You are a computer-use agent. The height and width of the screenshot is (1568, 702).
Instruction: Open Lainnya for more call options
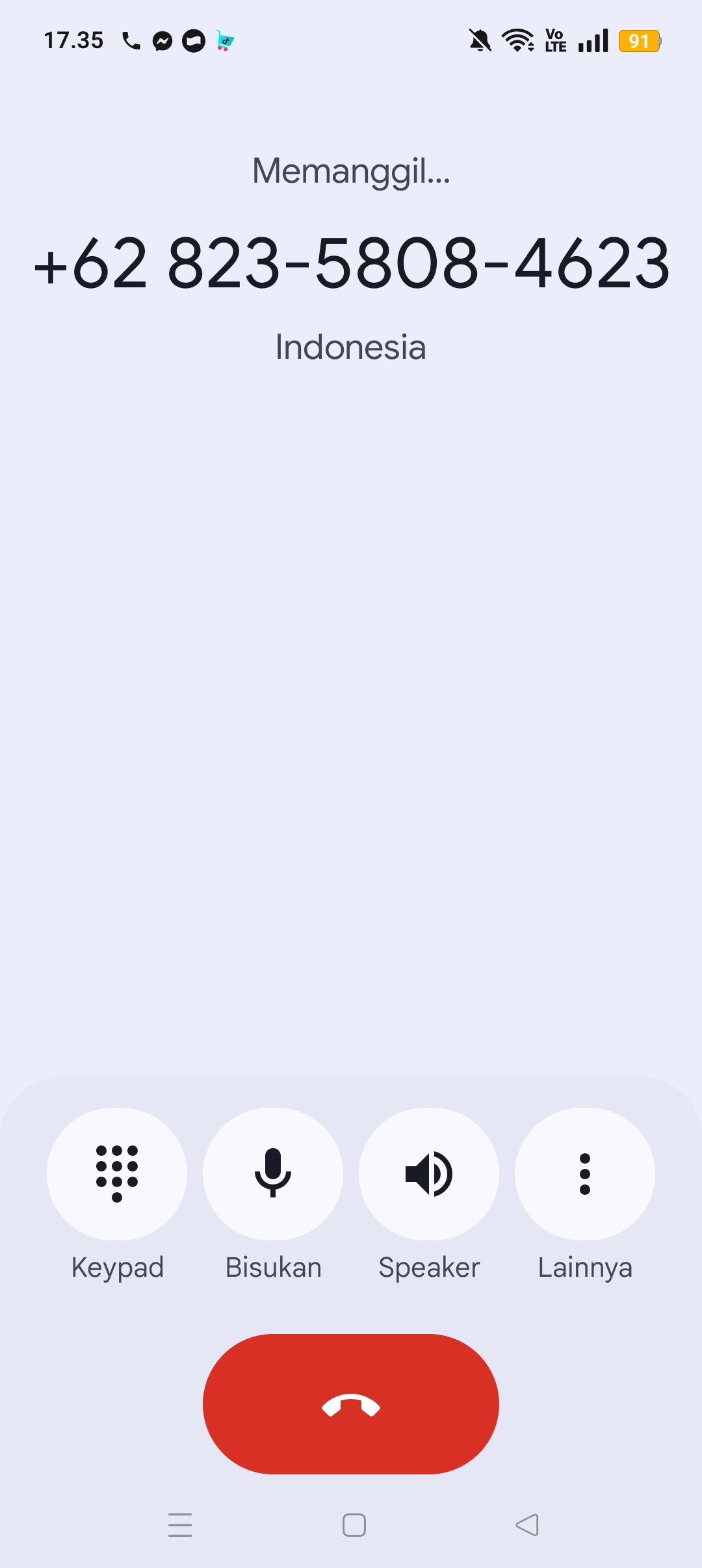coord(585,1173)
